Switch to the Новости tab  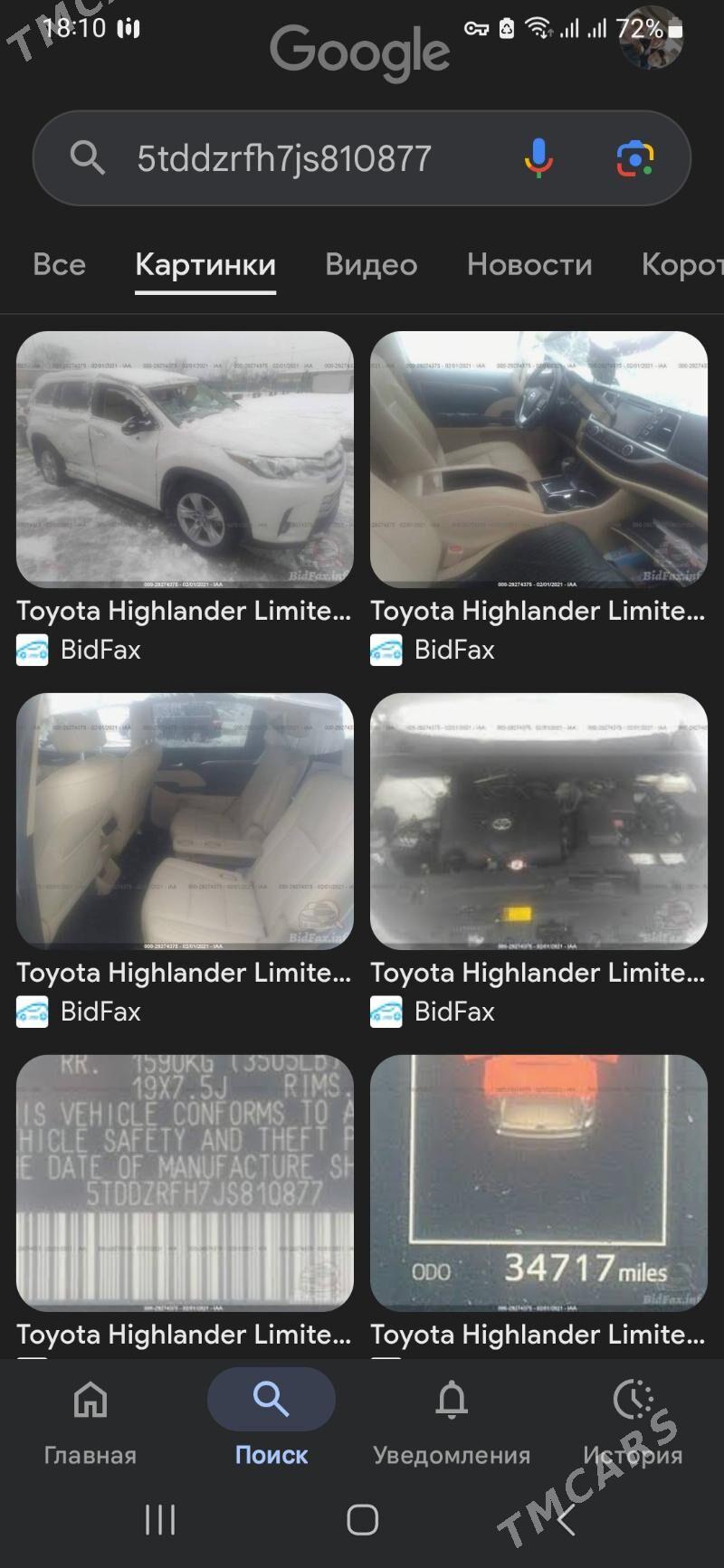[x=529, y=264]
